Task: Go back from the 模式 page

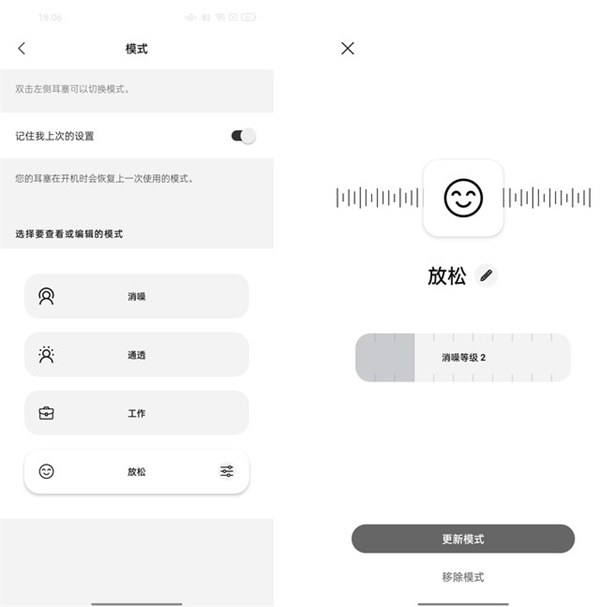Action: point(22,48)
